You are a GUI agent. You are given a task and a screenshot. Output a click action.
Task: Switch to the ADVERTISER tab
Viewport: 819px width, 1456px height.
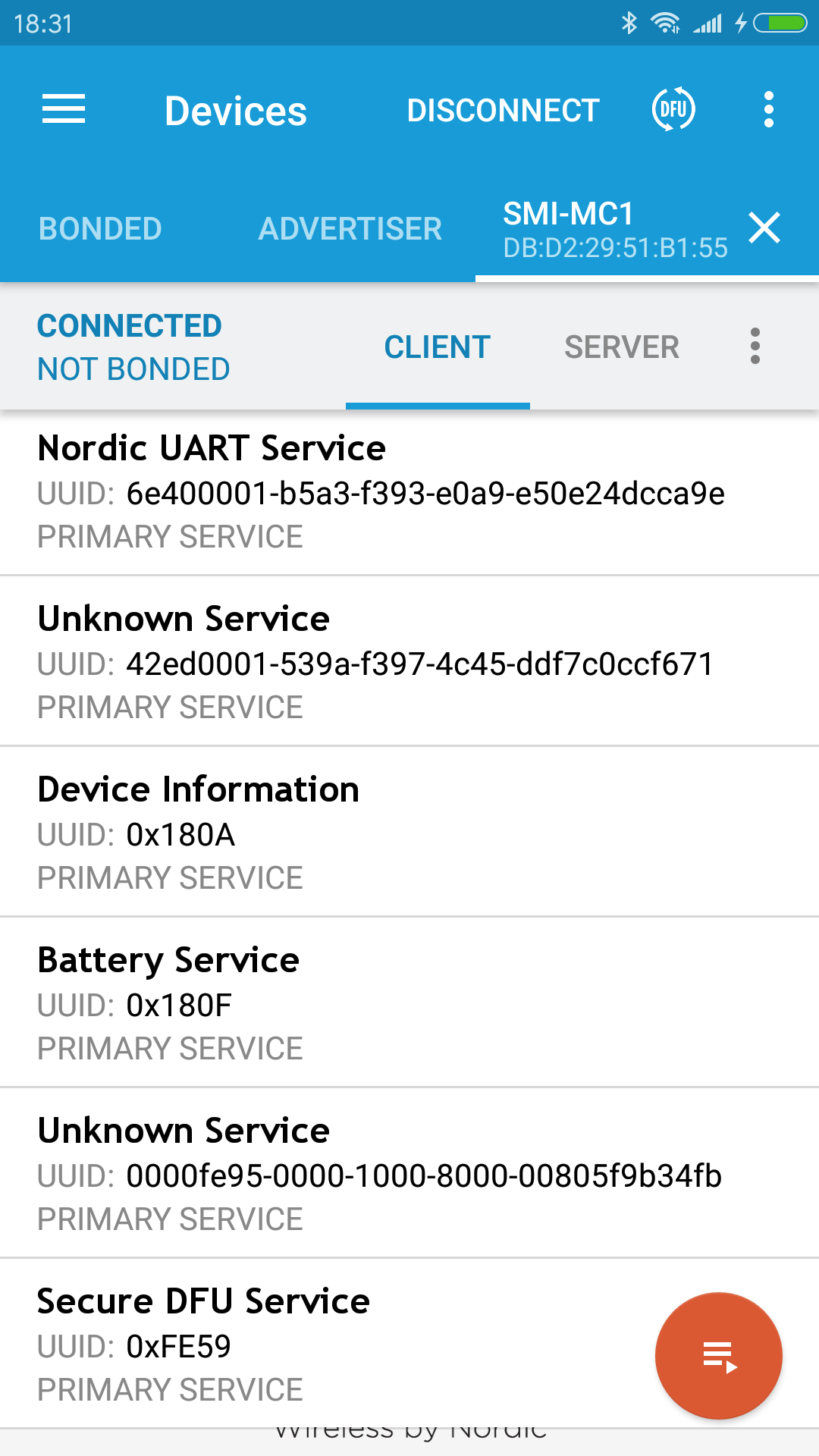350,227
